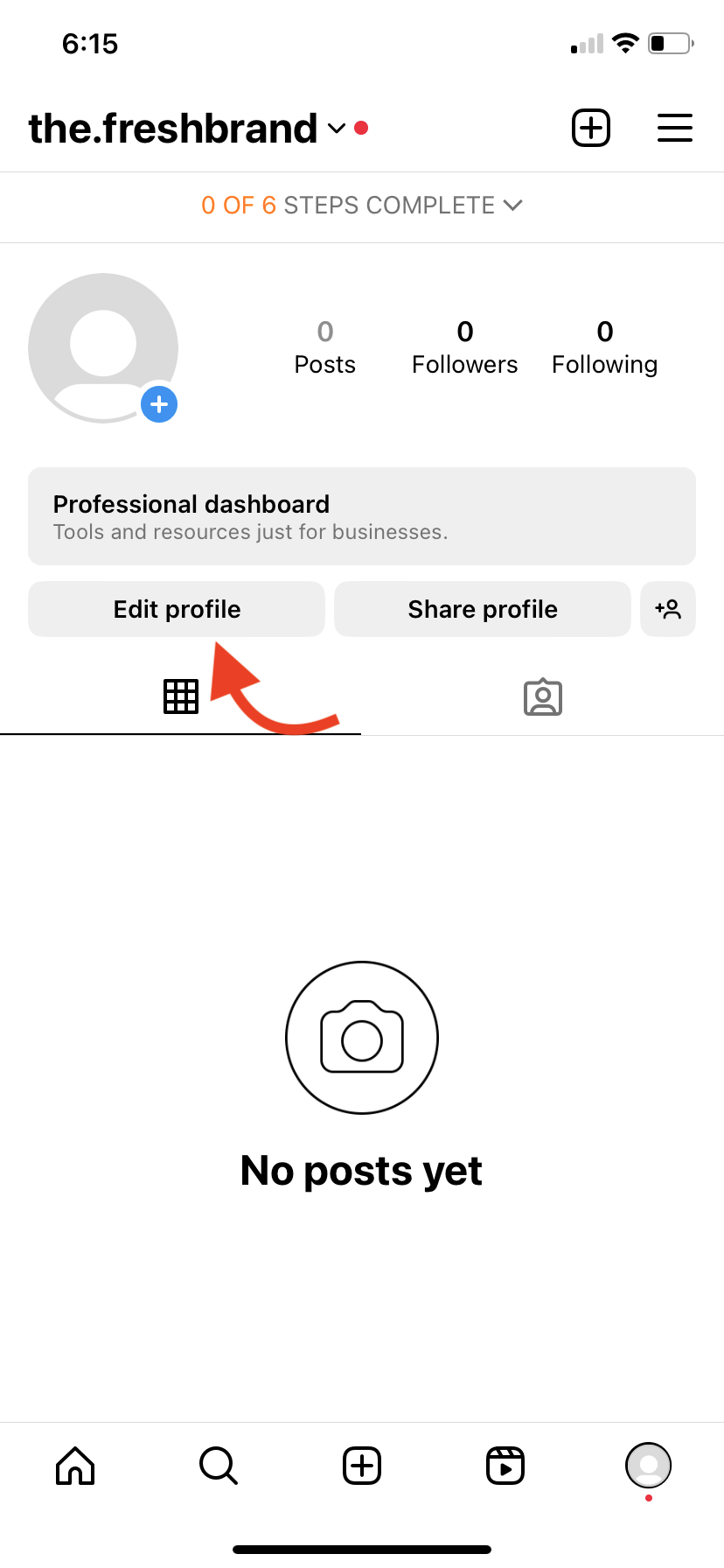Screen dimensions: 724x1568
Task: Tap the Edit profile button
Action: 176,609
